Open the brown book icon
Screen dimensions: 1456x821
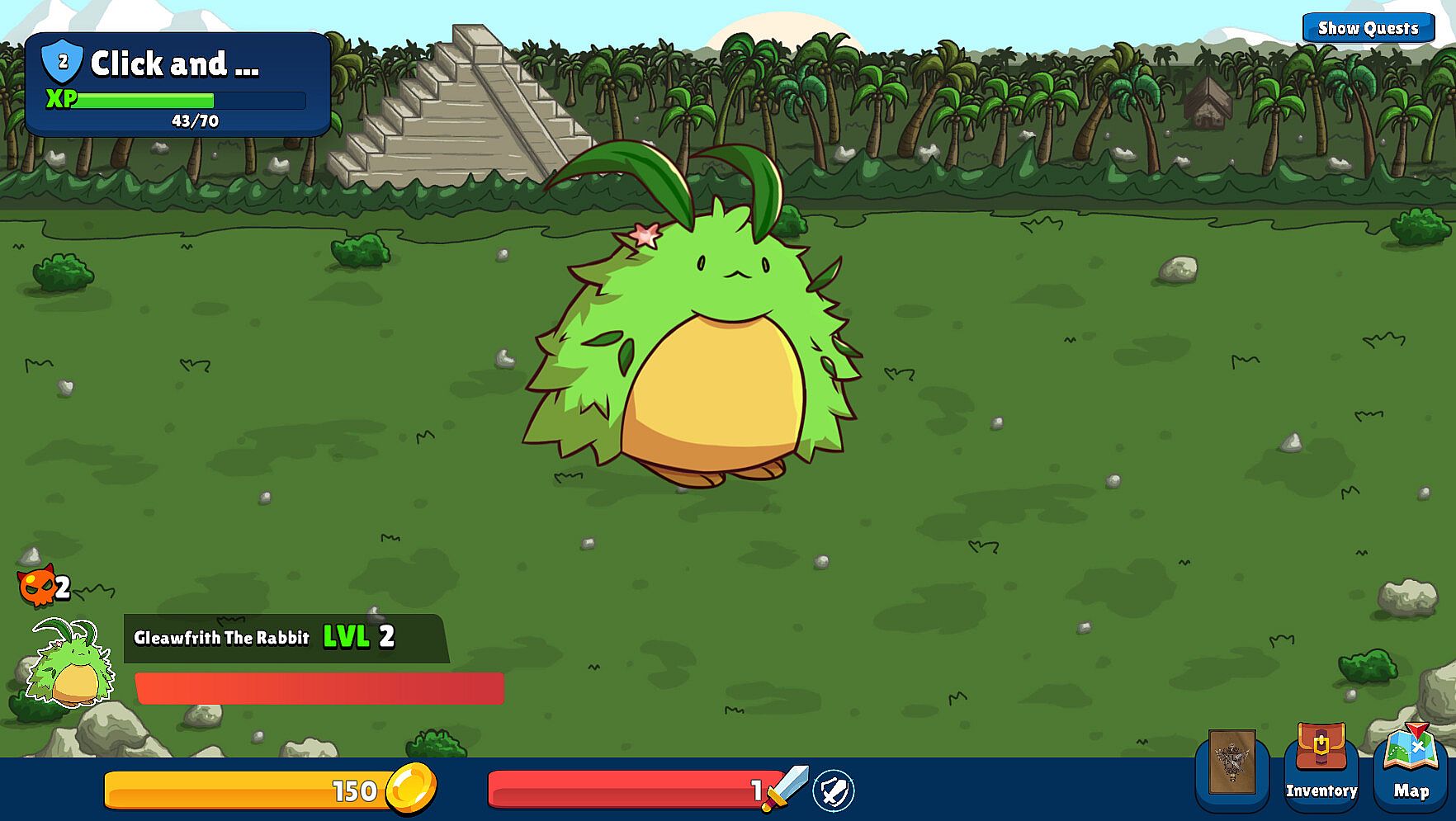(x=1231, y=762)
